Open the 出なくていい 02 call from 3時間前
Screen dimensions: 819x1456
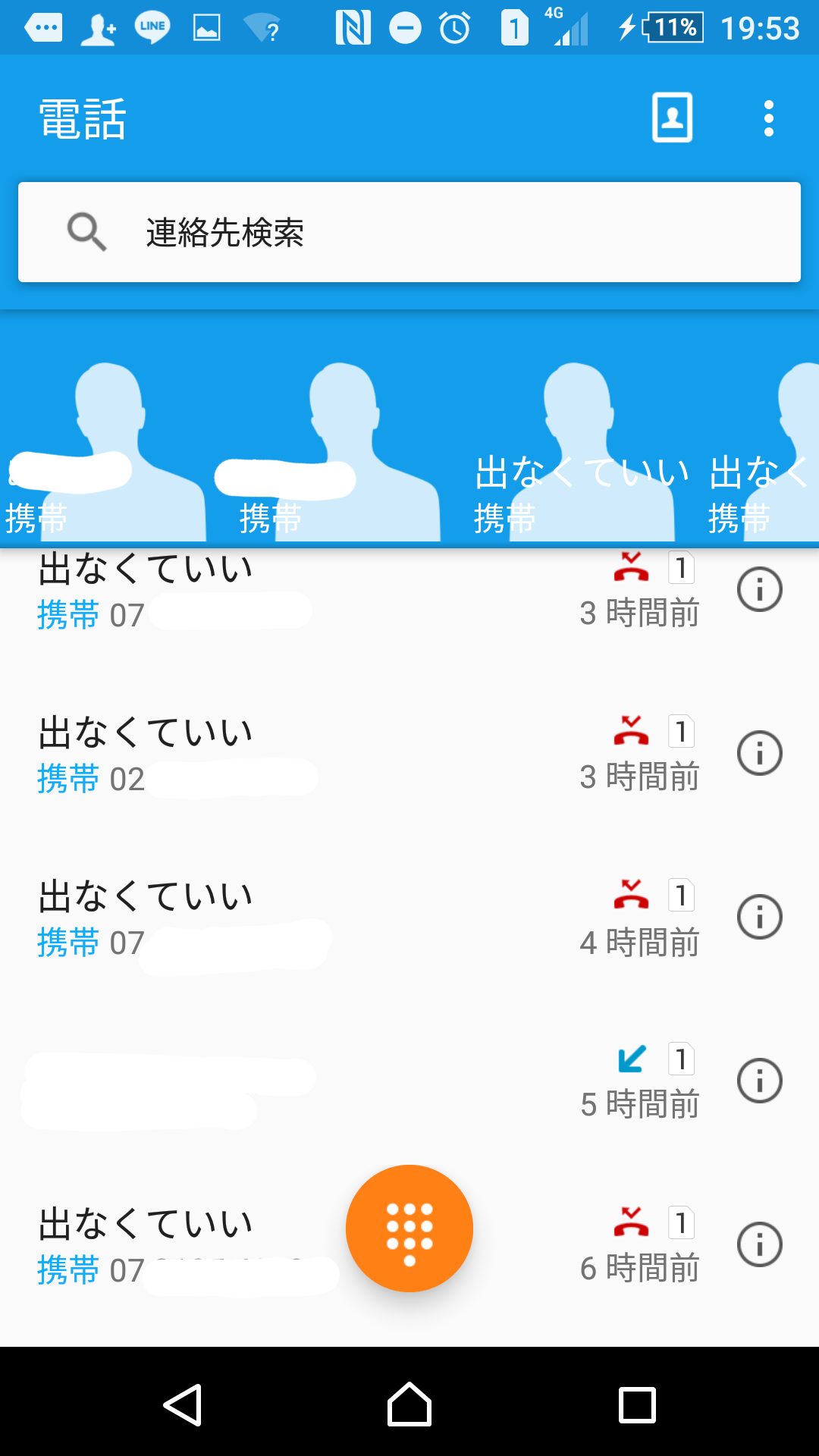[303, 755]
